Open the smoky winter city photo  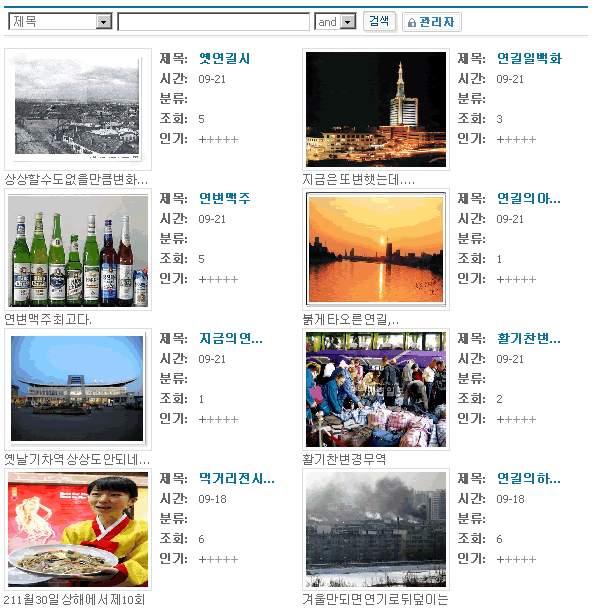coord(376,529)
